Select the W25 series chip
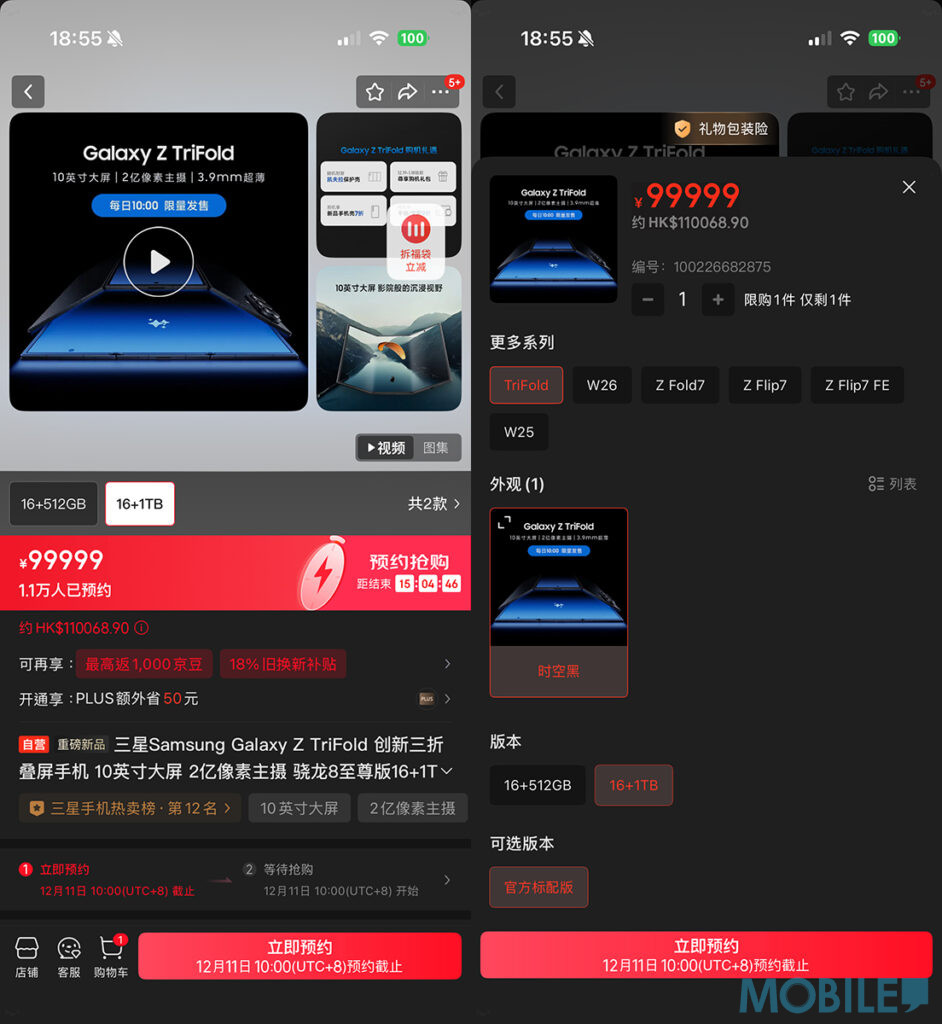942x1024 pixels. 519,432
